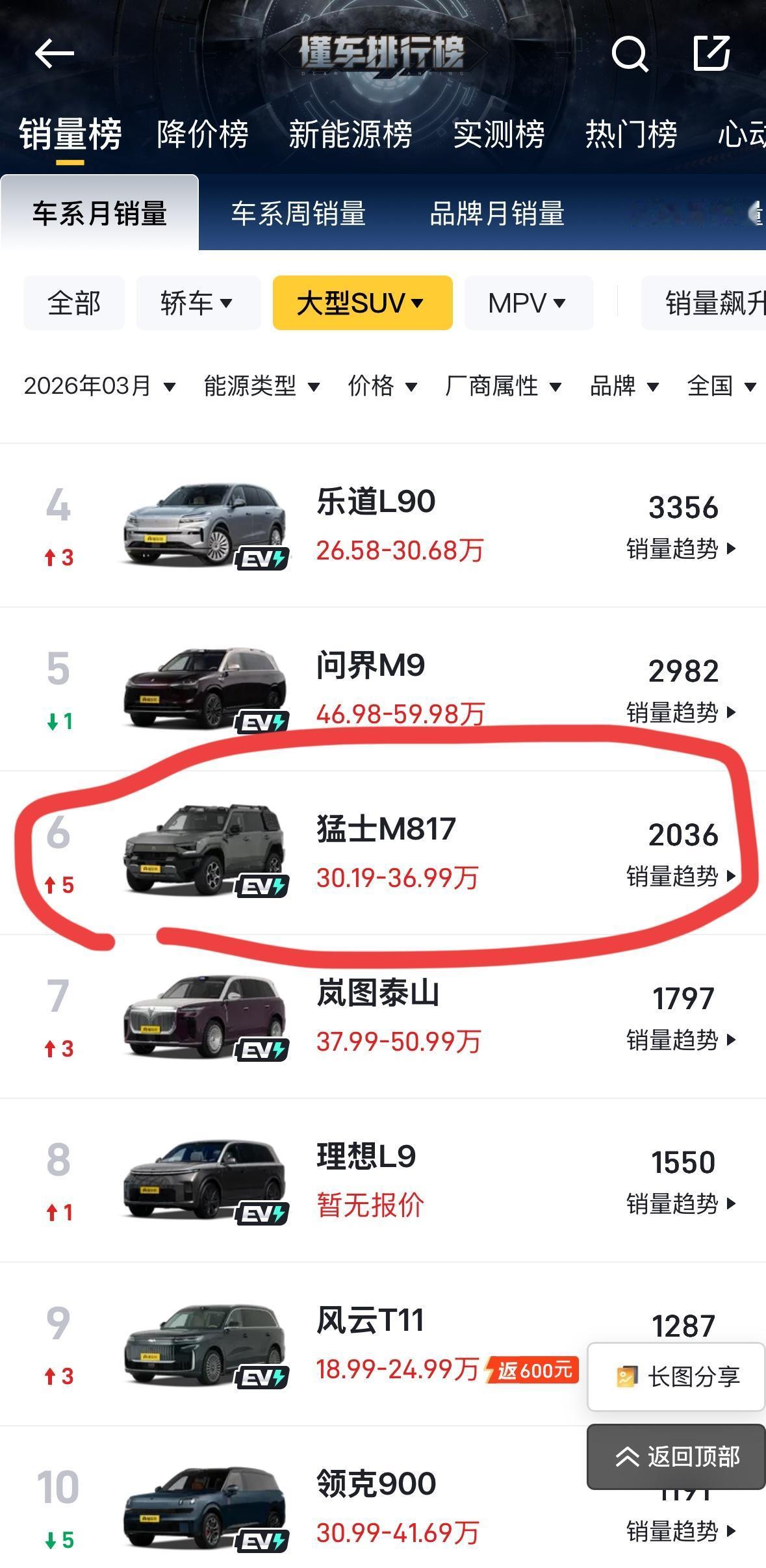Expand the 能源类型 energy type filter
Viewport: 766px width, 1568px height.
tap(260, 386)
